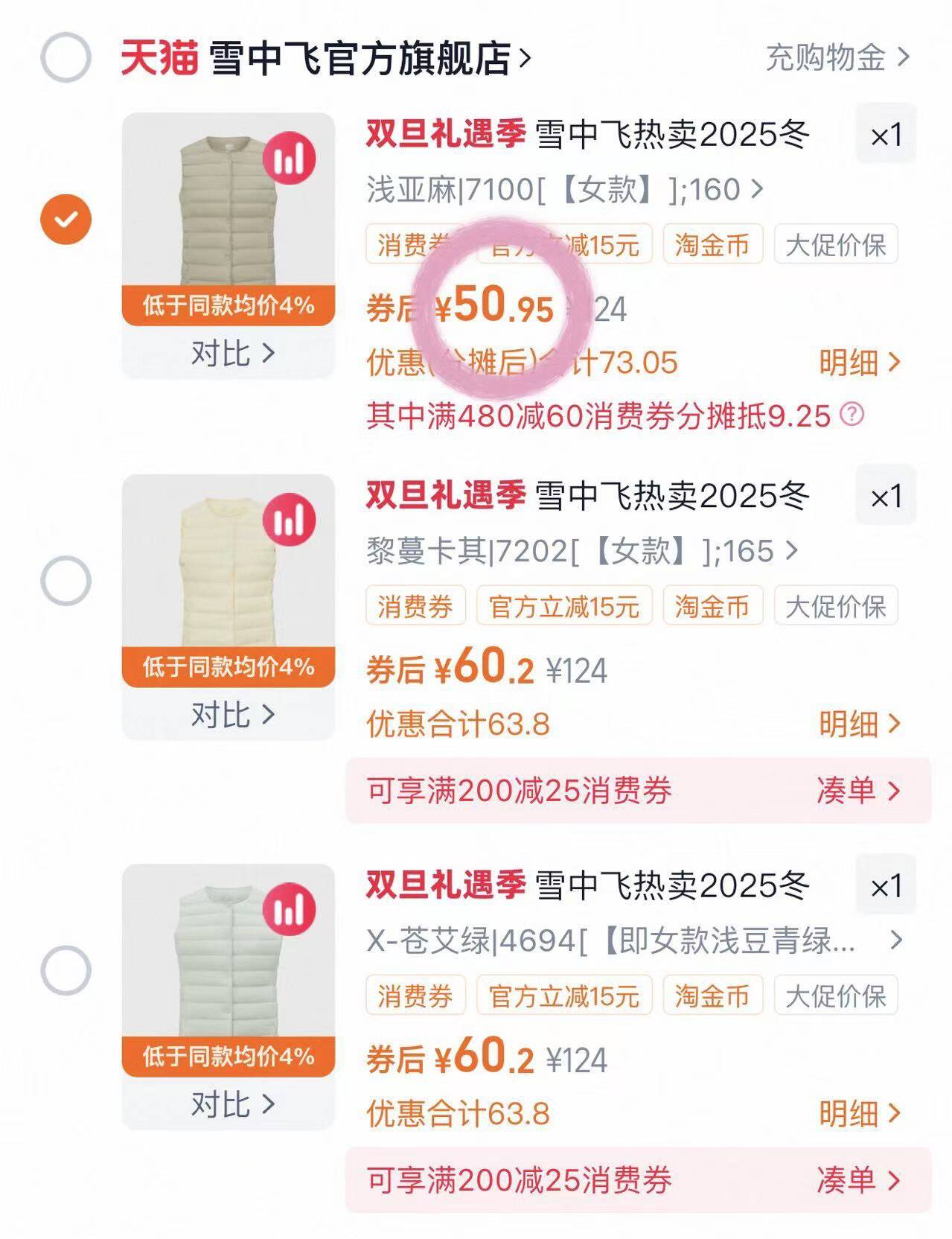
Task: Open 凑单 under the X-苍艾绿 vest
Action: coord(858,1180)
